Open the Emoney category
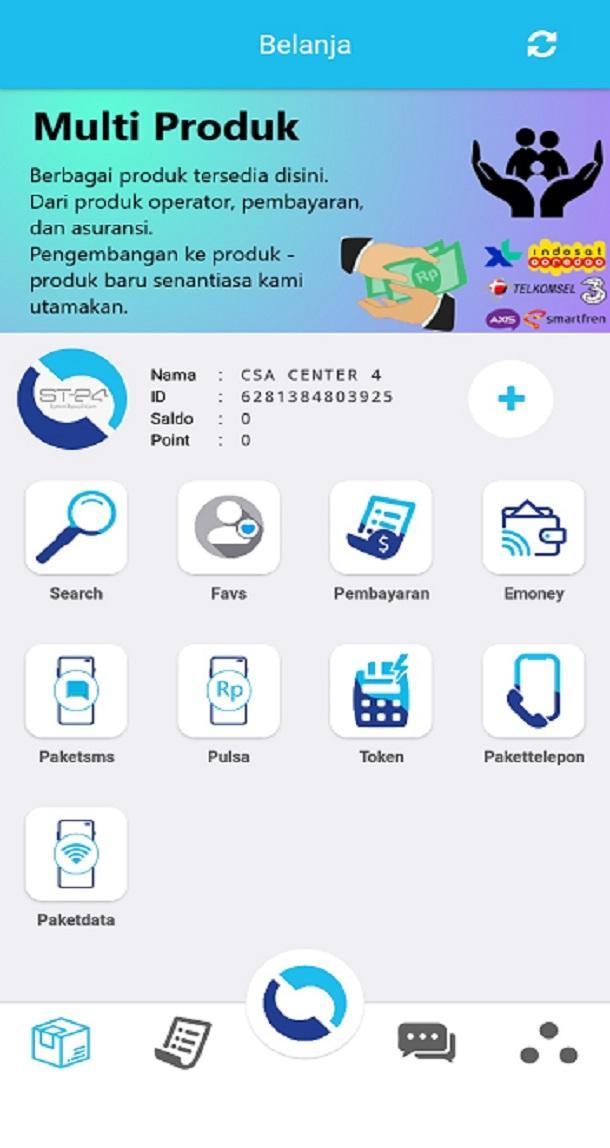The width and height of the screenshot is (610, 1148). [533, 527]
